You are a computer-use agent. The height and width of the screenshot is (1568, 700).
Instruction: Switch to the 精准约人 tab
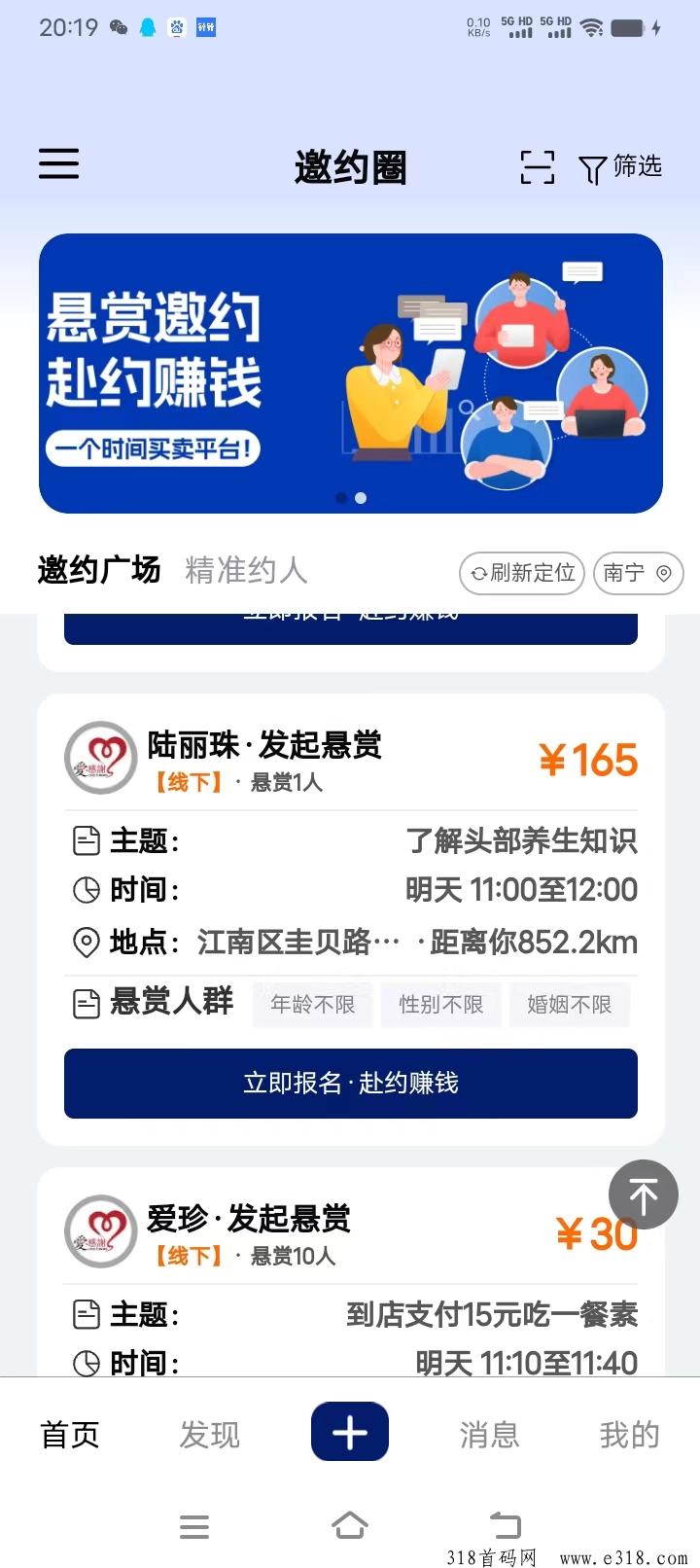pyautogui.click(x=246, y=570)
